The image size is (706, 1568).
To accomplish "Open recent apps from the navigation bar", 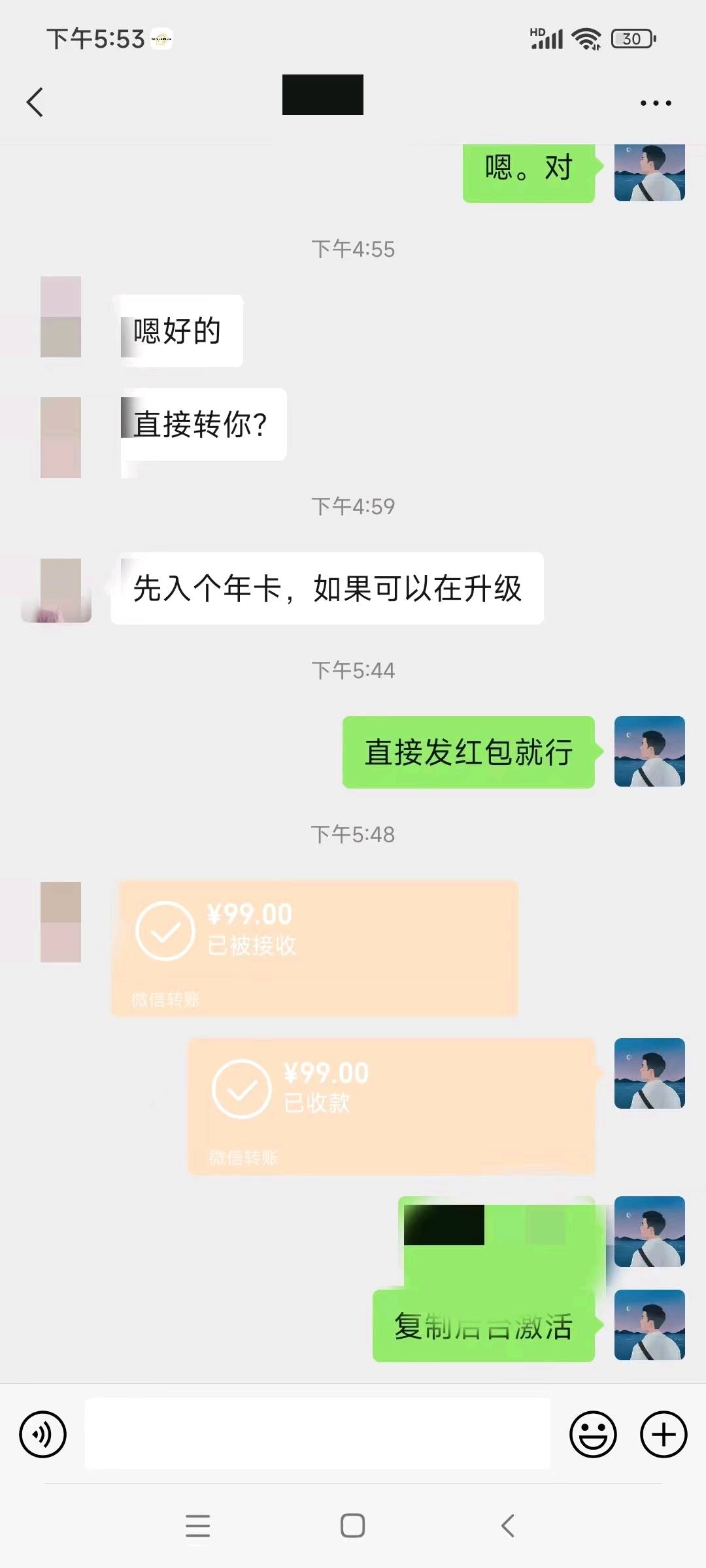I will click(x=197, y=1526).
